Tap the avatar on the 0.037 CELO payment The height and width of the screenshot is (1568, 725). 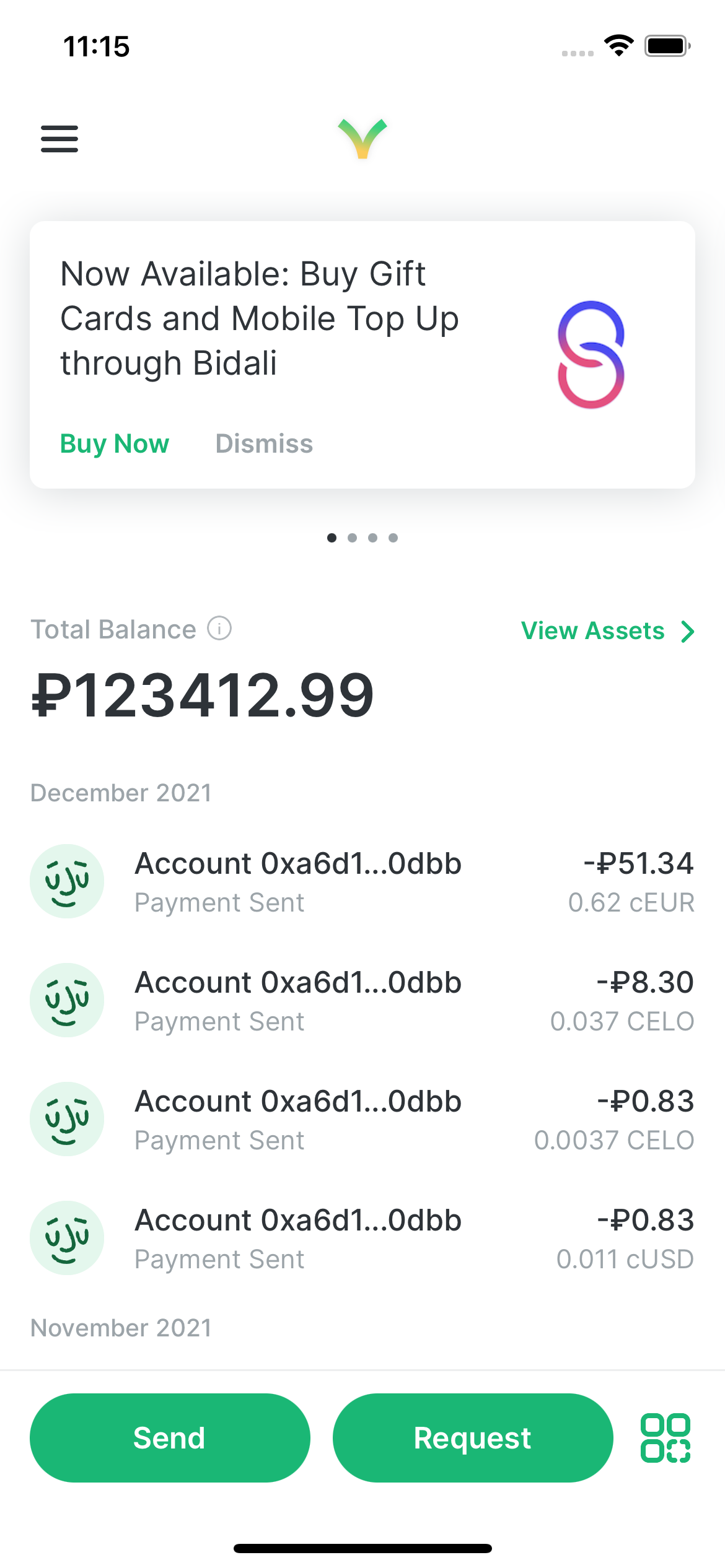pos(66,1000)
